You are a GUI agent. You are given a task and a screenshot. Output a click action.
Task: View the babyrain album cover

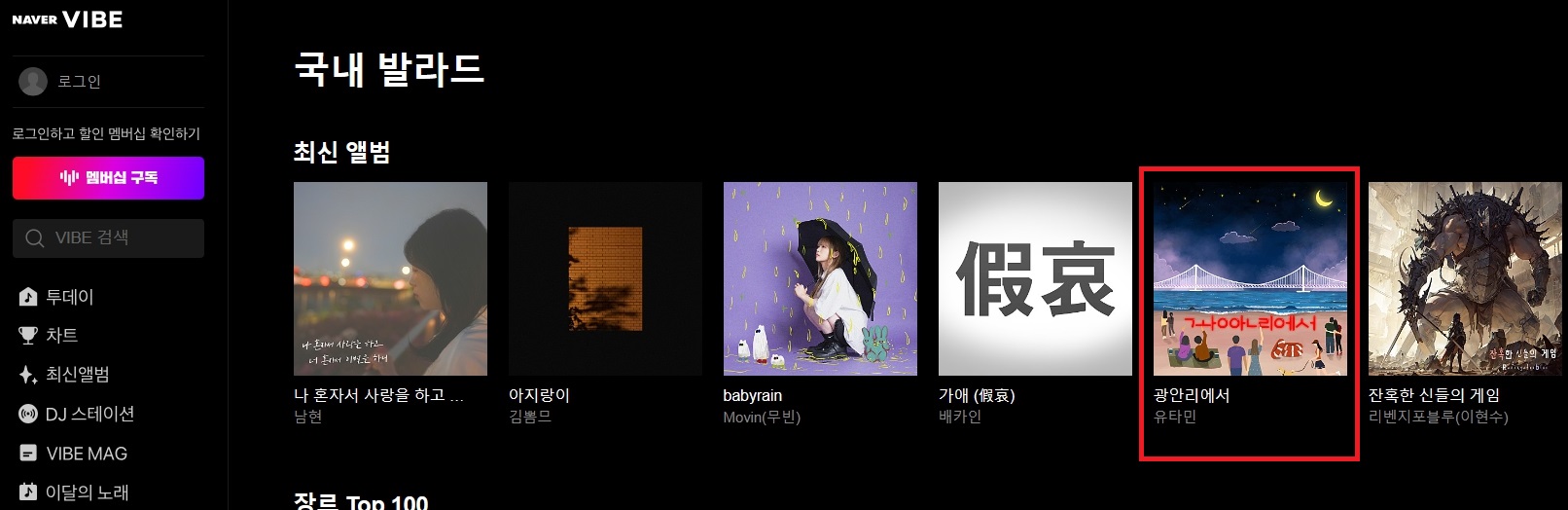[820, 278]
